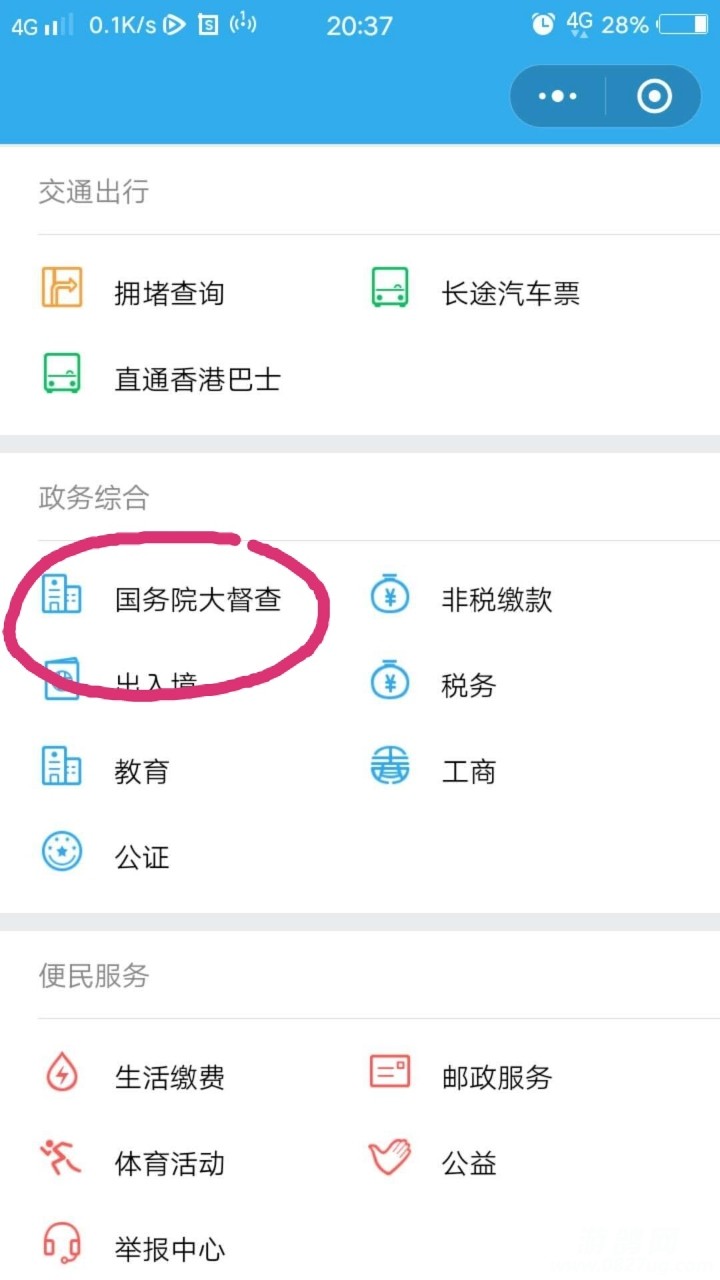The height and width of the screenshot is (1280, 720).
Task: Open the 税务 tax service
Action: [x=468, y=685]
